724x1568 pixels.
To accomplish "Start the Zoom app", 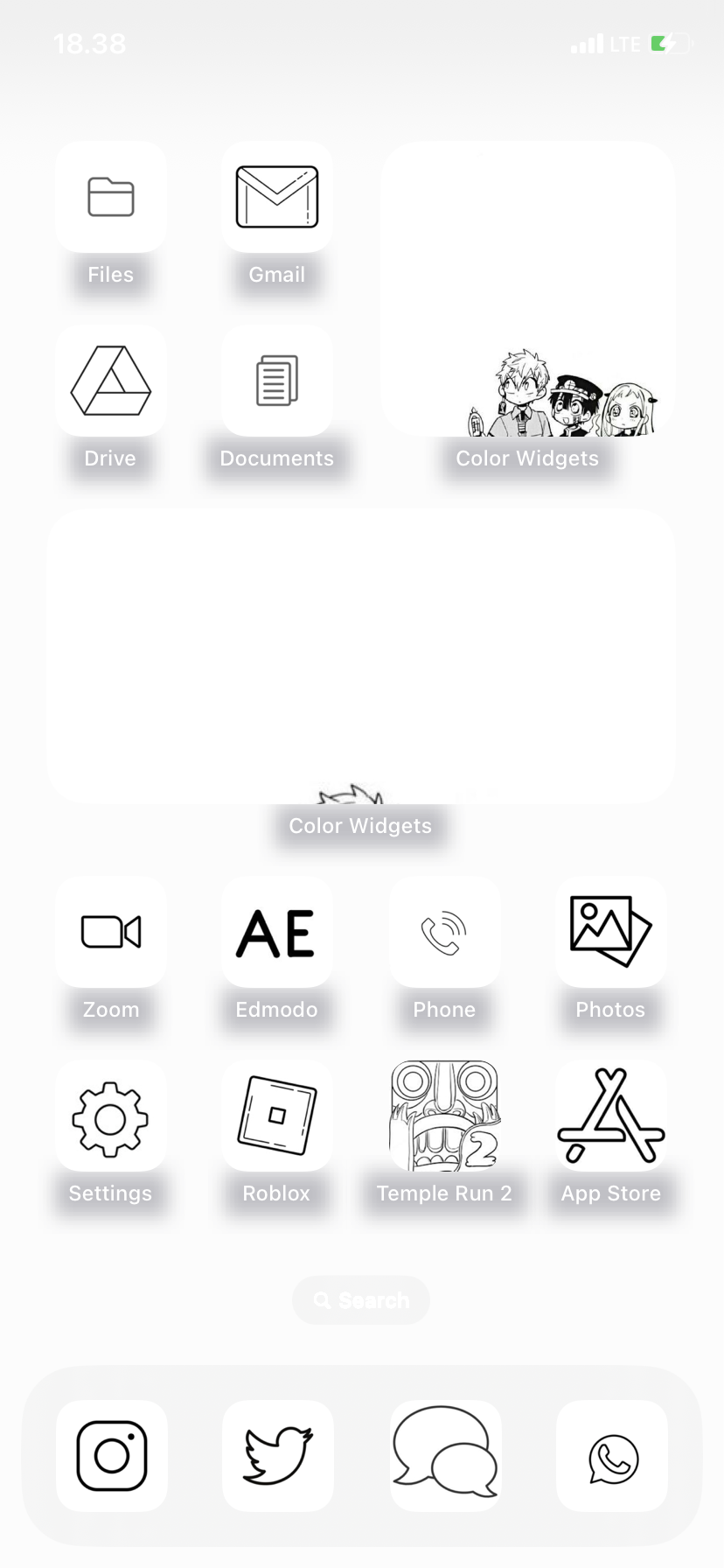I will (110, 932).
